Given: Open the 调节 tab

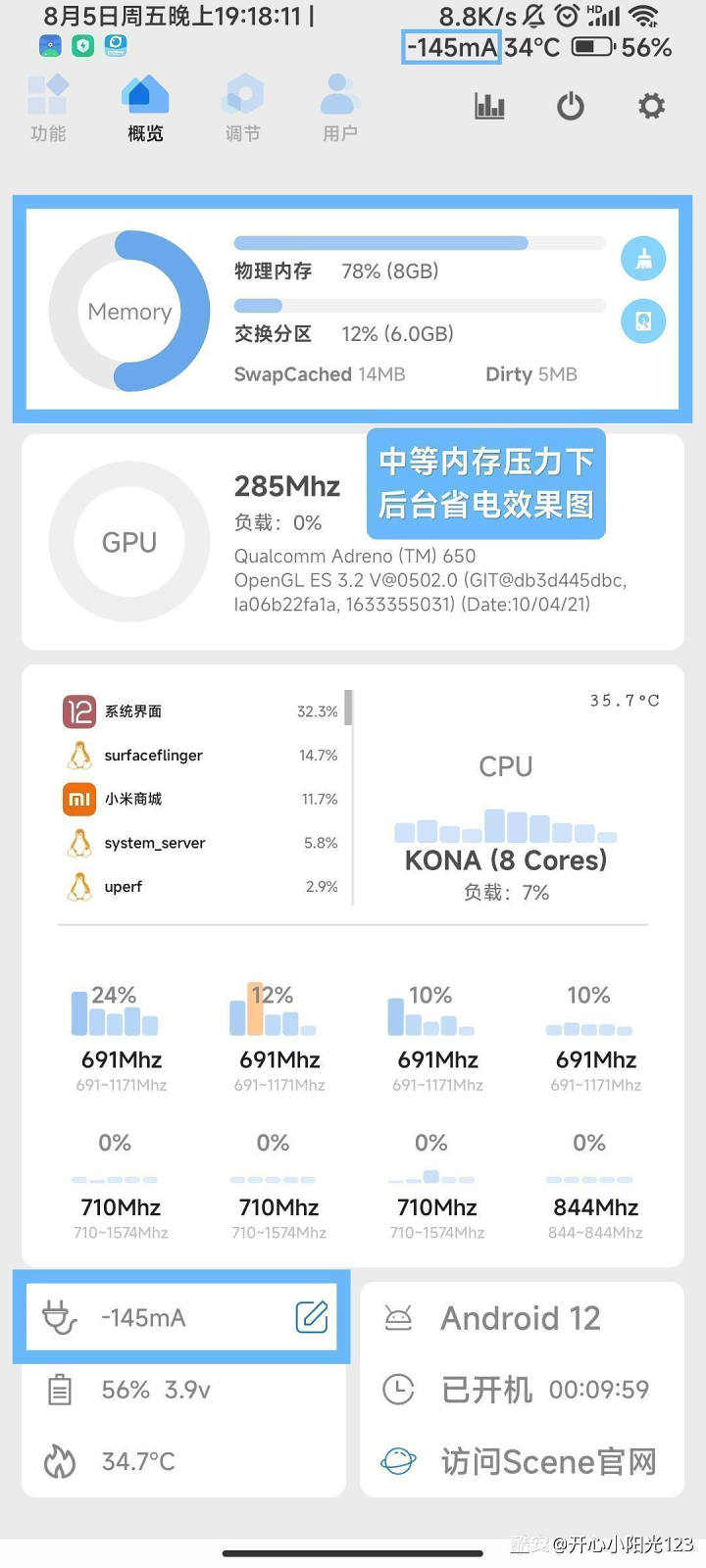Looking at the screenshot, I should (243, 109).
